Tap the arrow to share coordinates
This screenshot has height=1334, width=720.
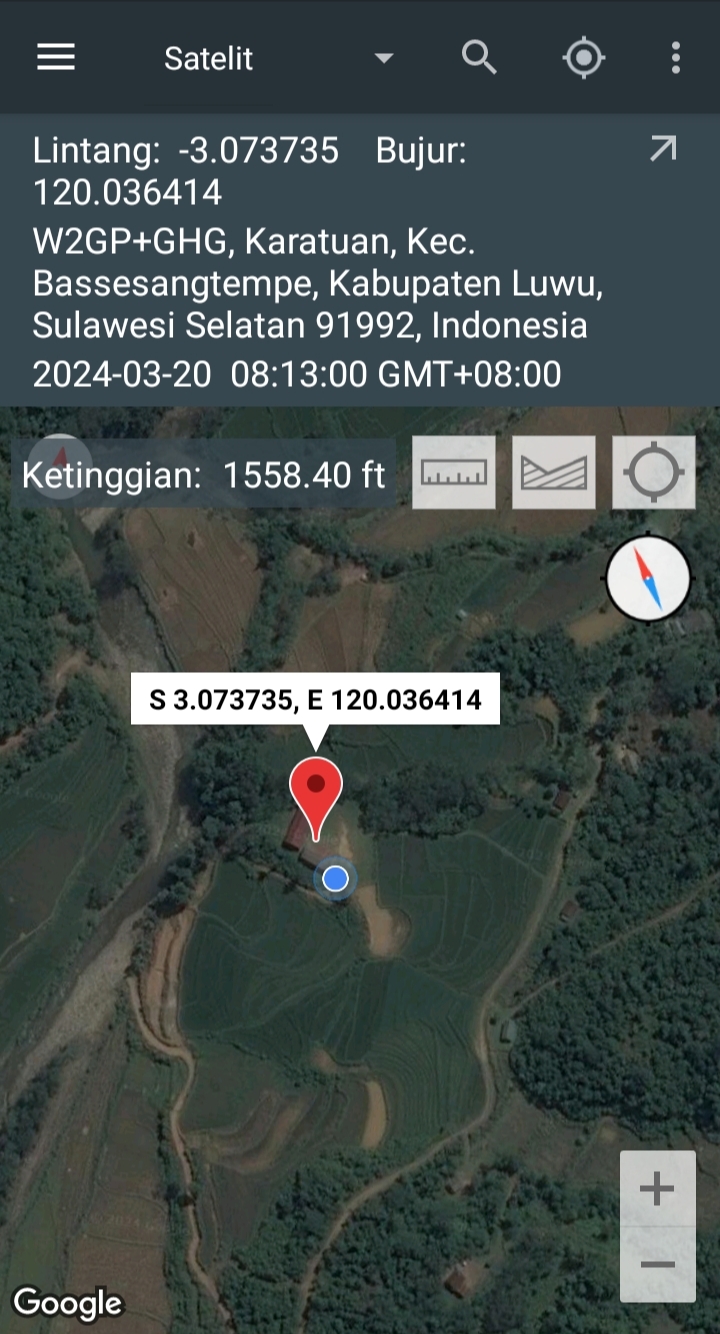point(663,150)
